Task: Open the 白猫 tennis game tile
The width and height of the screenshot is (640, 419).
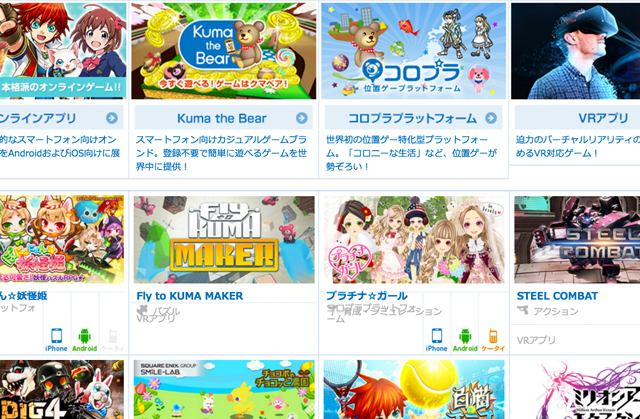Action: (x=414, y=391)
